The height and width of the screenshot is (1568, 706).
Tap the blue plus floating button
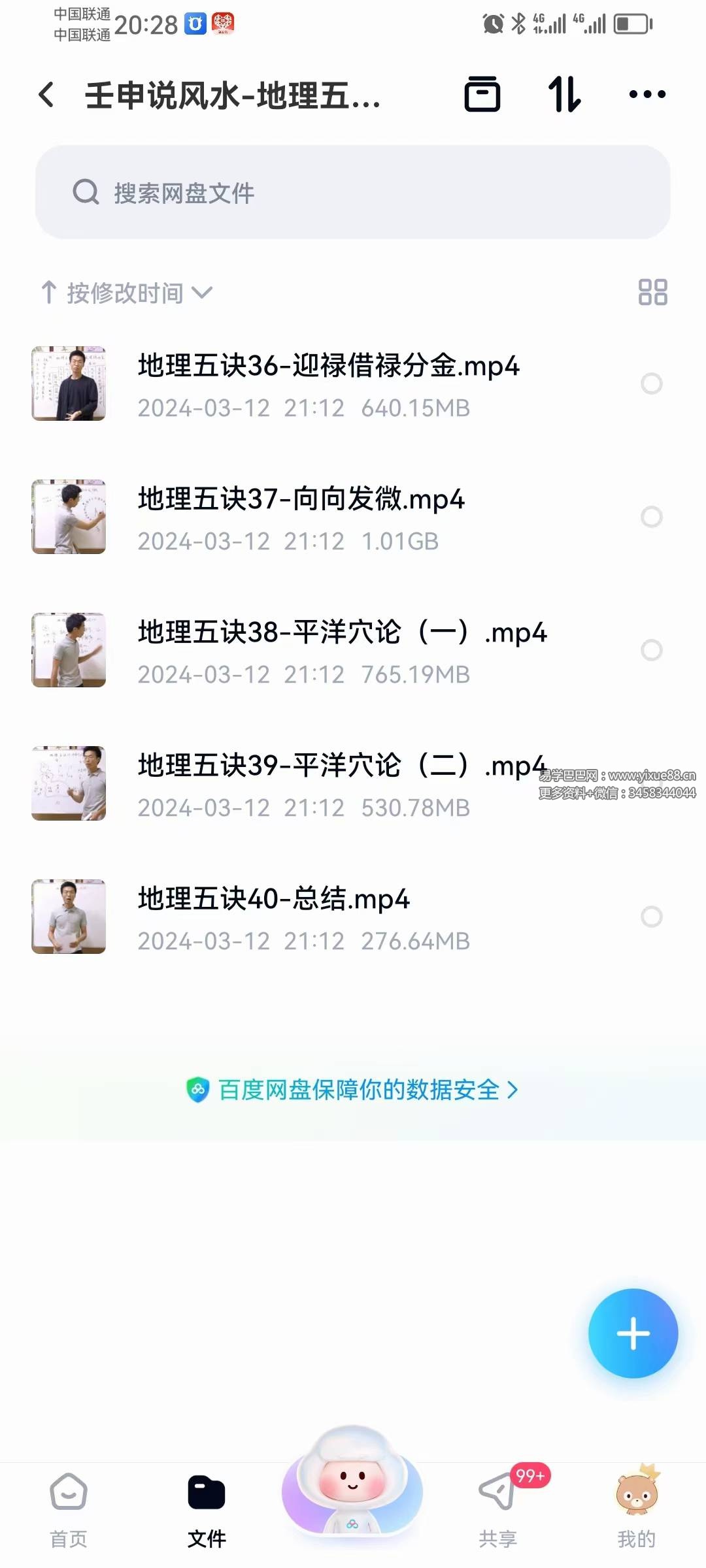pyautogui.click(x=633, y=1333)
